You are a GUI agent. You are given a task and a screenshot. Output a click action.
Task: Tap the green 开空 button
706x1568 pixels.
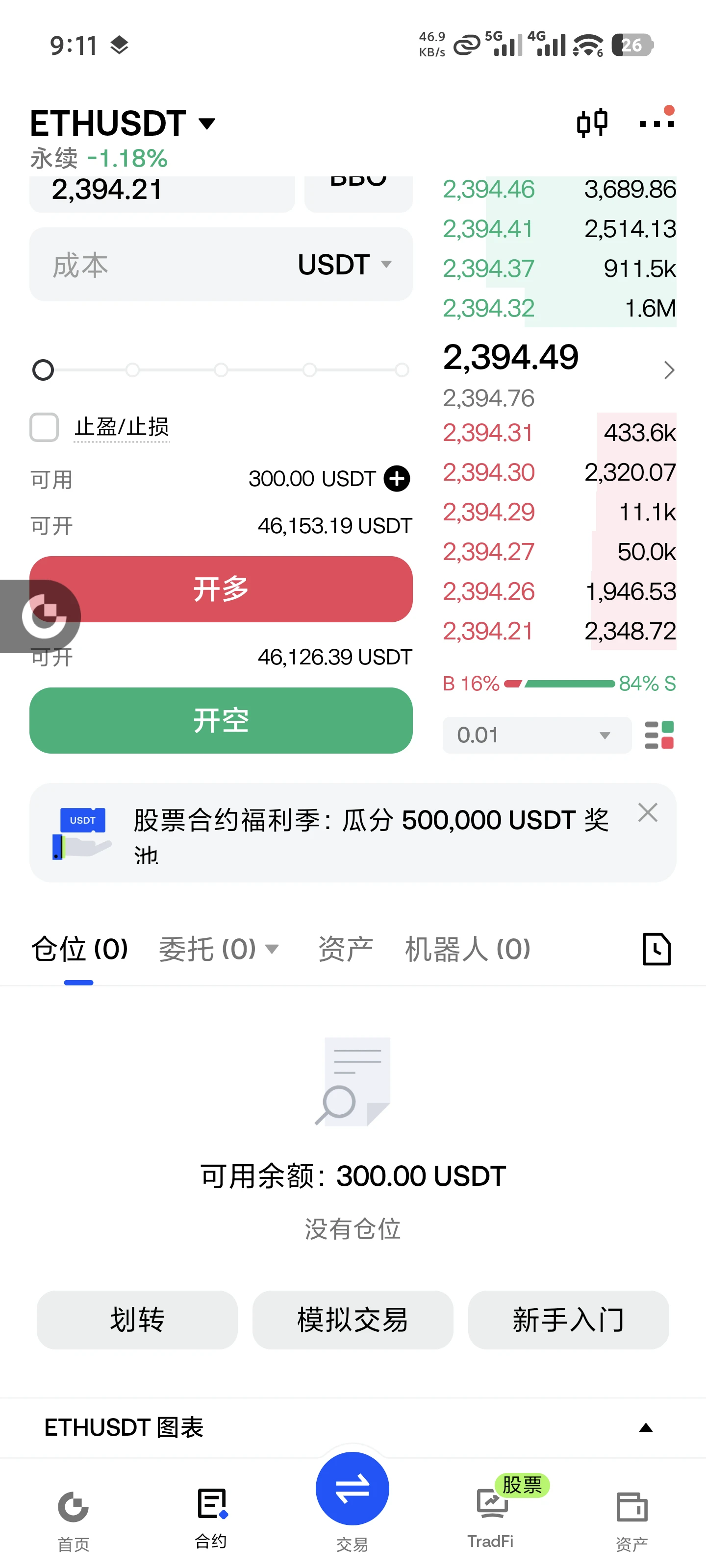tap(221, 720)
